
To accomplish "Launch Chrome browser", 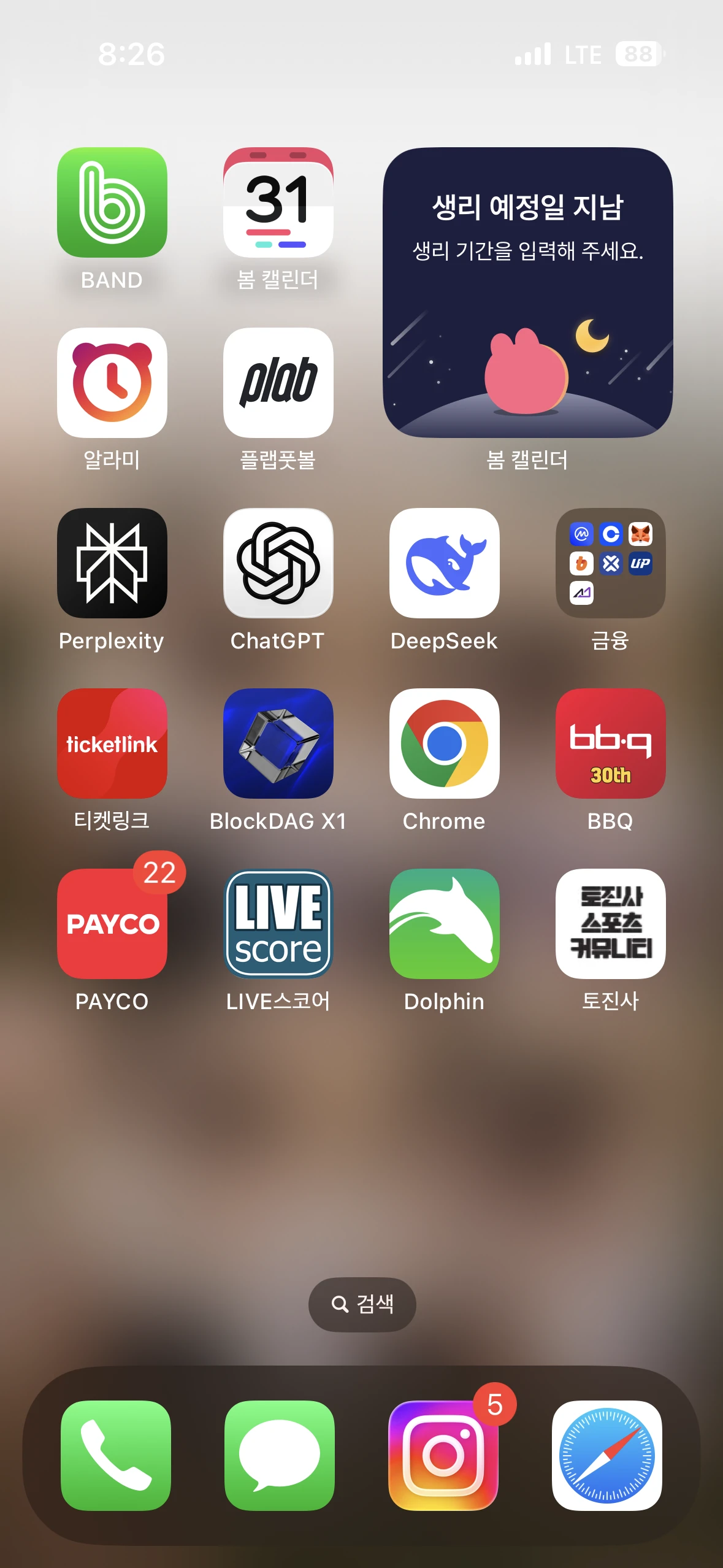I will point(444,743).
